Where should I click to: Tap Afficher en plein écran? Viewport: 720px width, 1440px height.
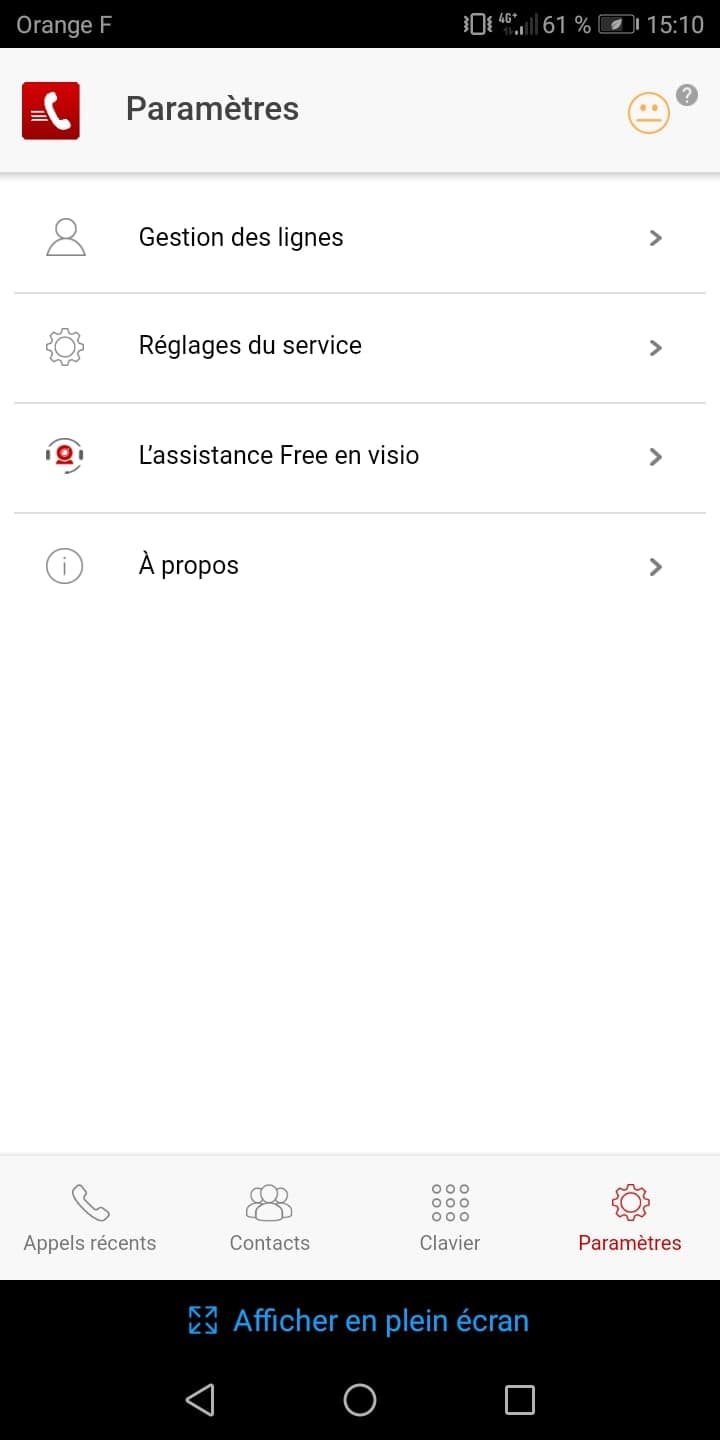click(x=360, y=1321)
